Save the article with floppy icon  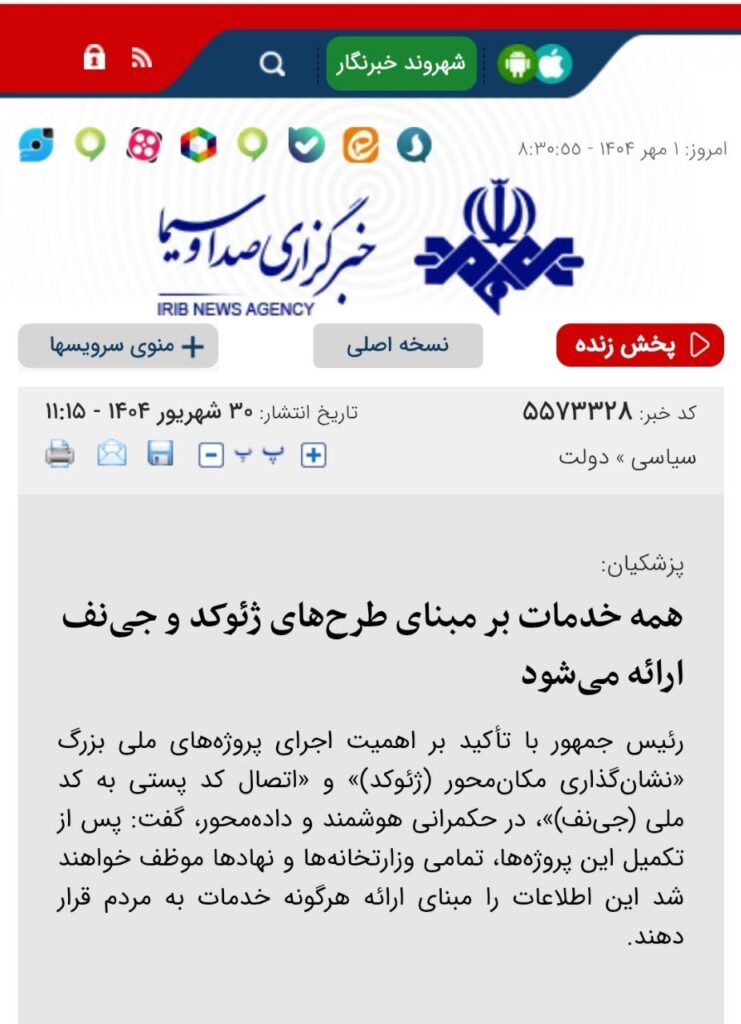160,455
